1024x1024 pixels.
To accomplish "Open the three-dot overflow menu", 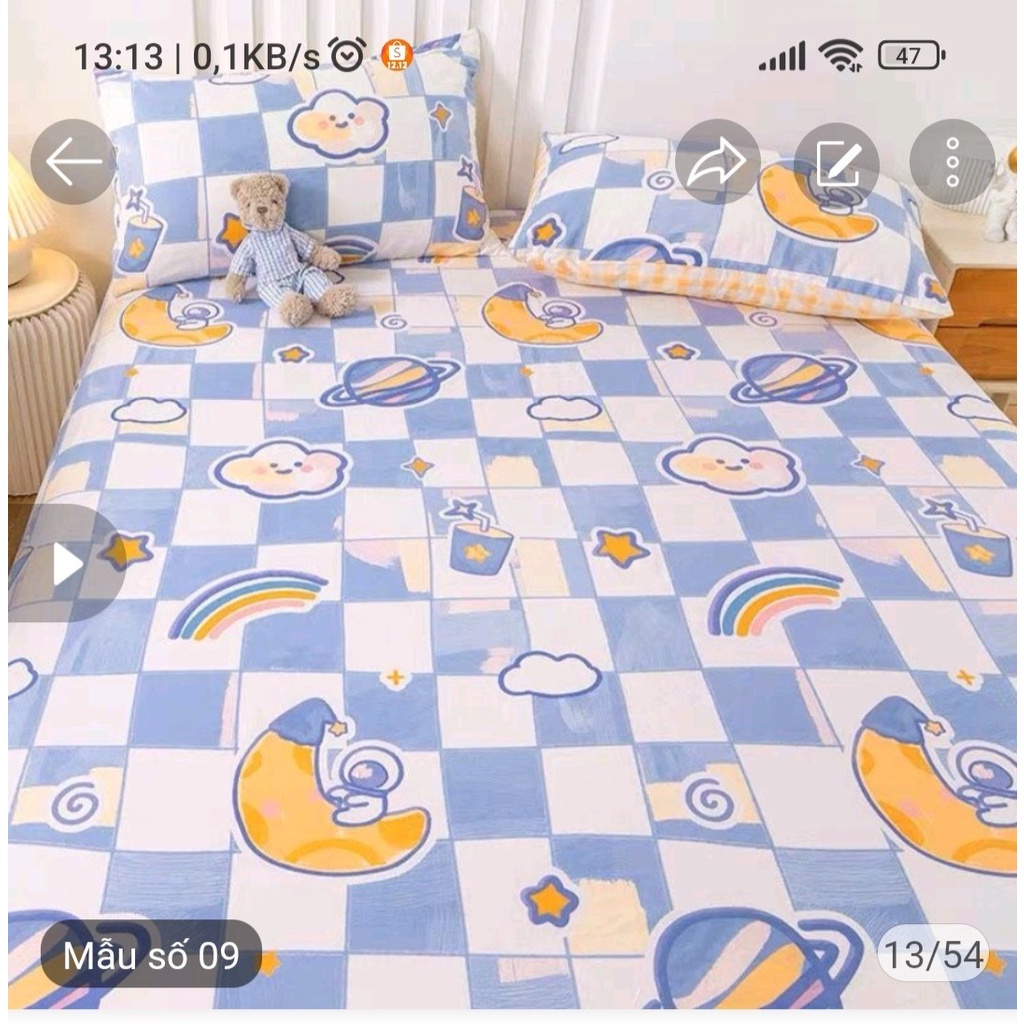I will click(952, 162).
